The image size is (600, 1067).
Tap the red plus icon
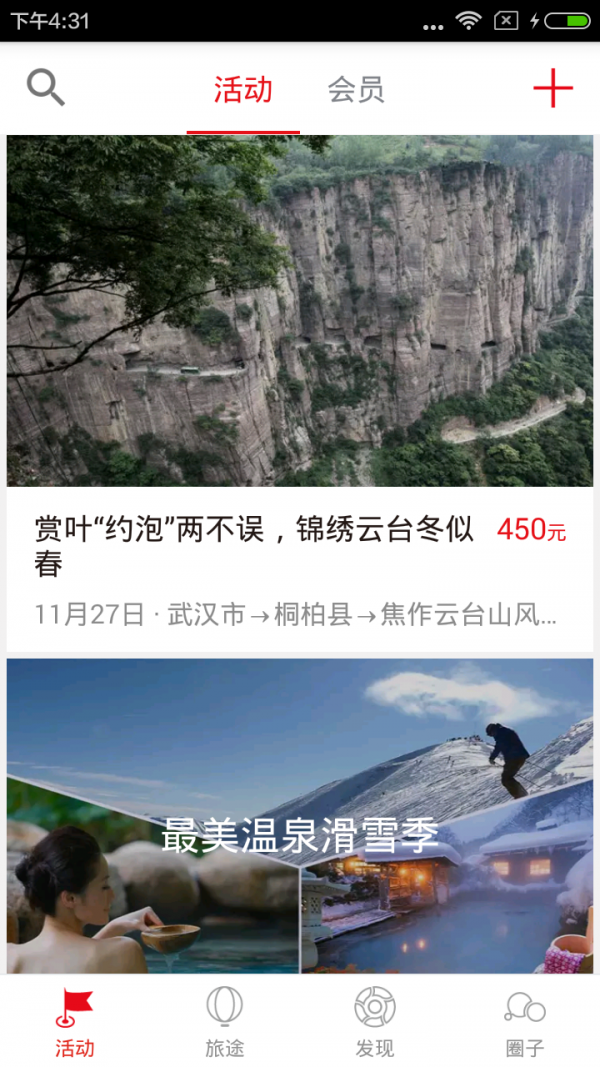pyautogui.click(x=552, y=89)
